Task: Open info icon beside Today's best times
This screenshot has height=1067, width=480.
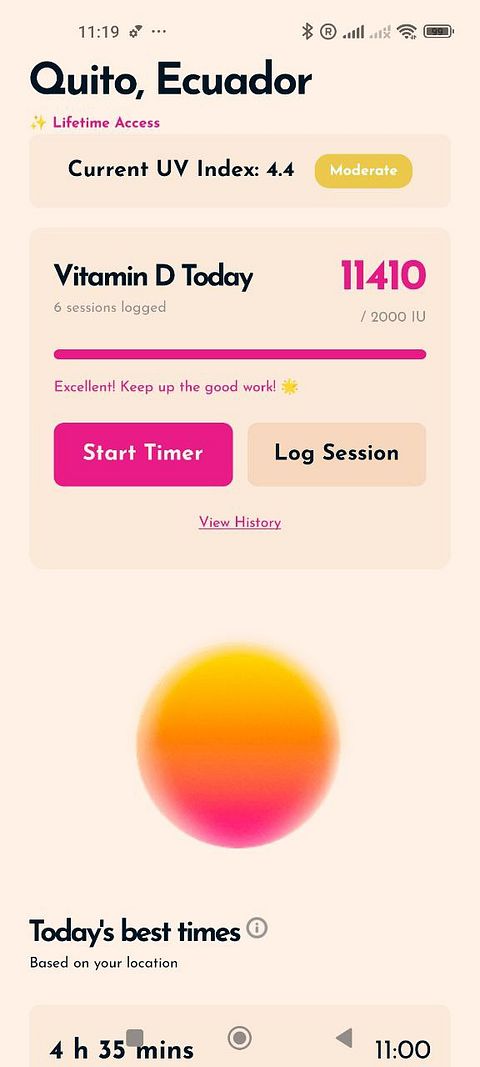Action: (x=257, y=928)
